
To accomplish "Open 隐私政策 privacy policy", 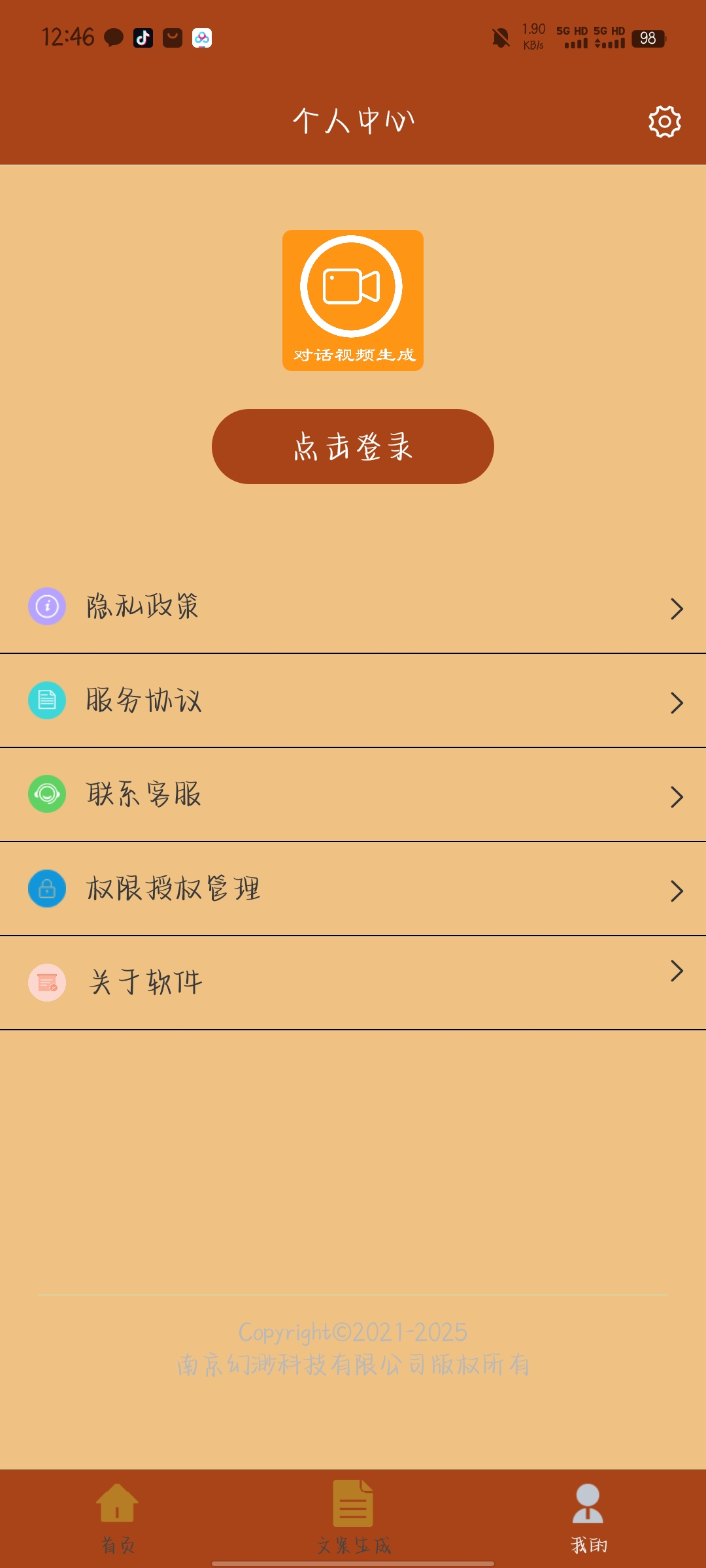I will [x=353, y=607].
